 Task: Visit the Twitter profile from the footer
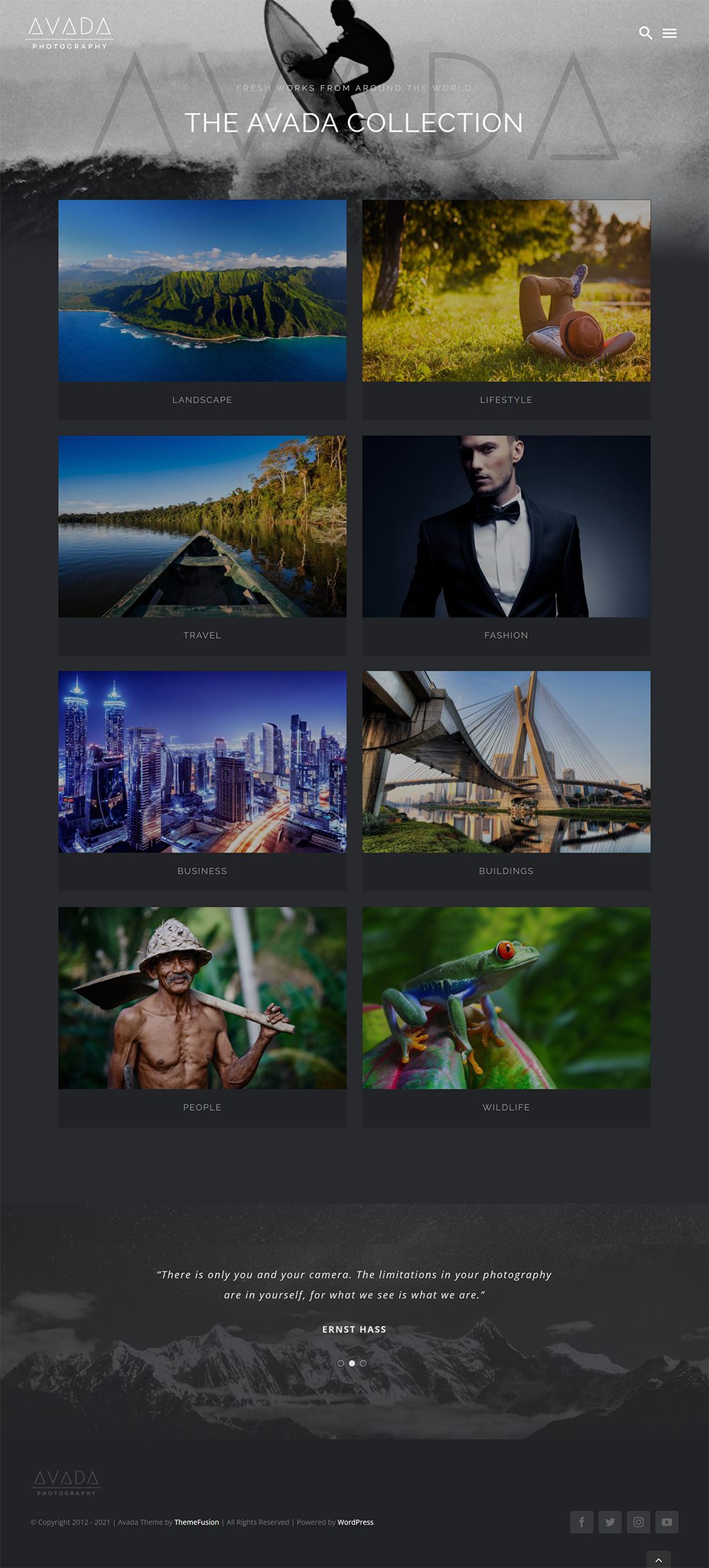(610, 1522)
